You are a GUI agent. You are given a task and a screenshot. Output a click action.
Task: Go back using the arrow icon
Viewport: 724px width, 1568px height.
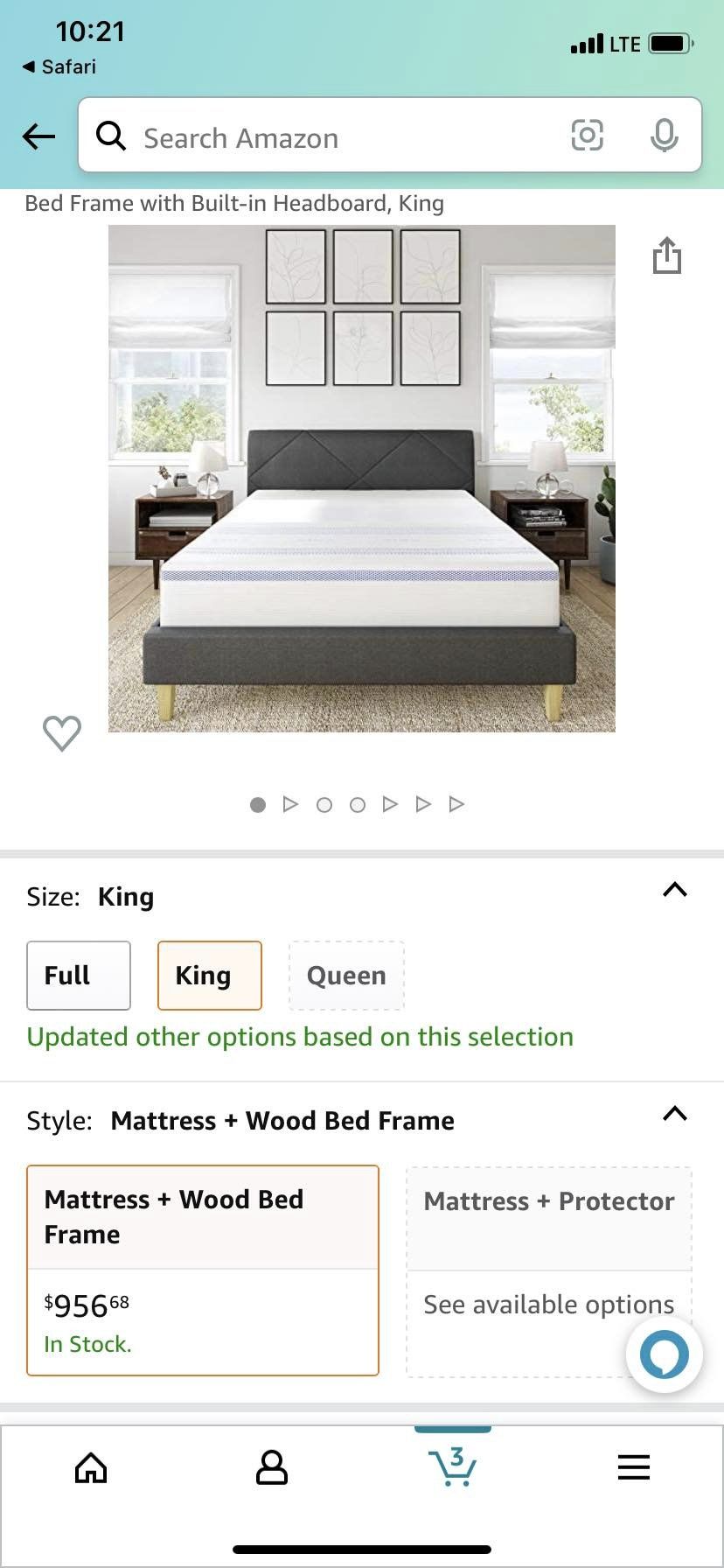coord(38,136)
